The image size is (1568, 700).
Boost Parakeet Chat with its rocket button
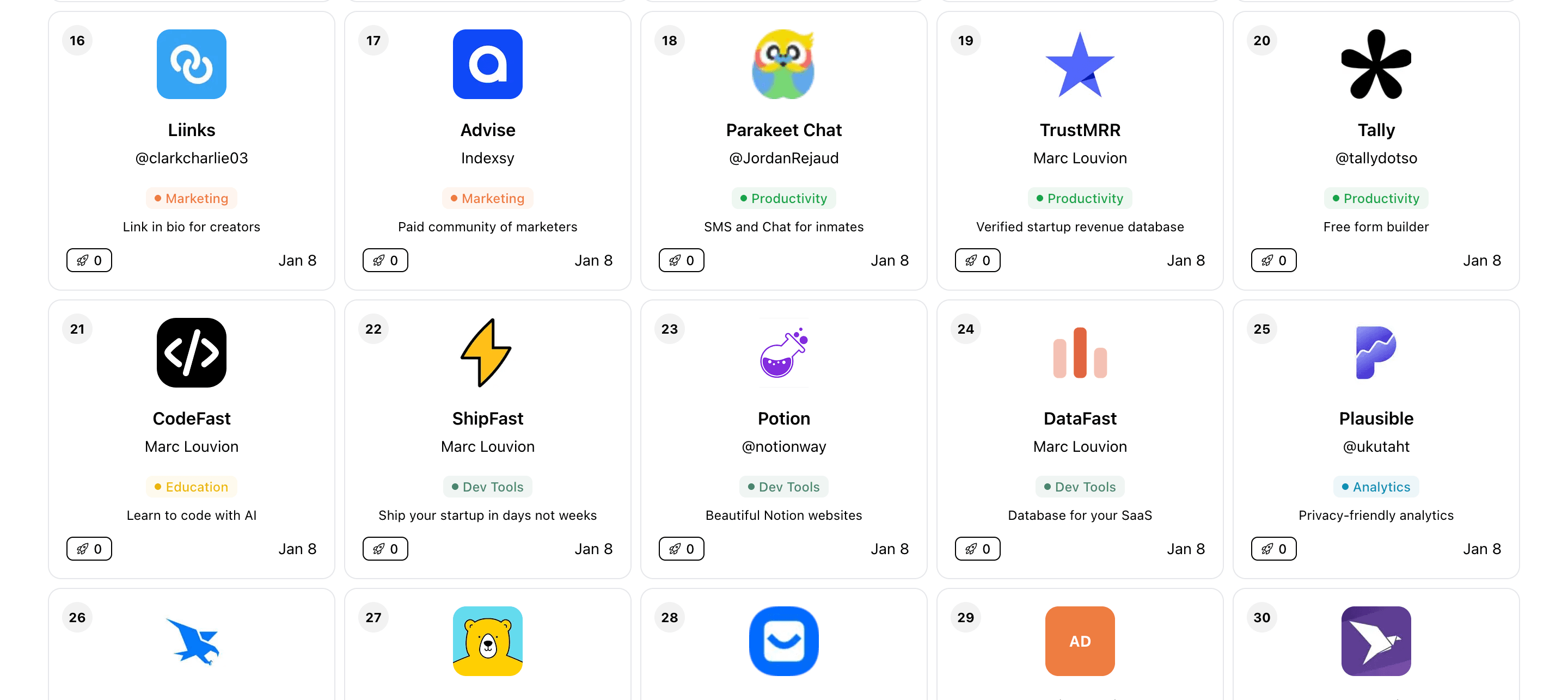(681, 261)
